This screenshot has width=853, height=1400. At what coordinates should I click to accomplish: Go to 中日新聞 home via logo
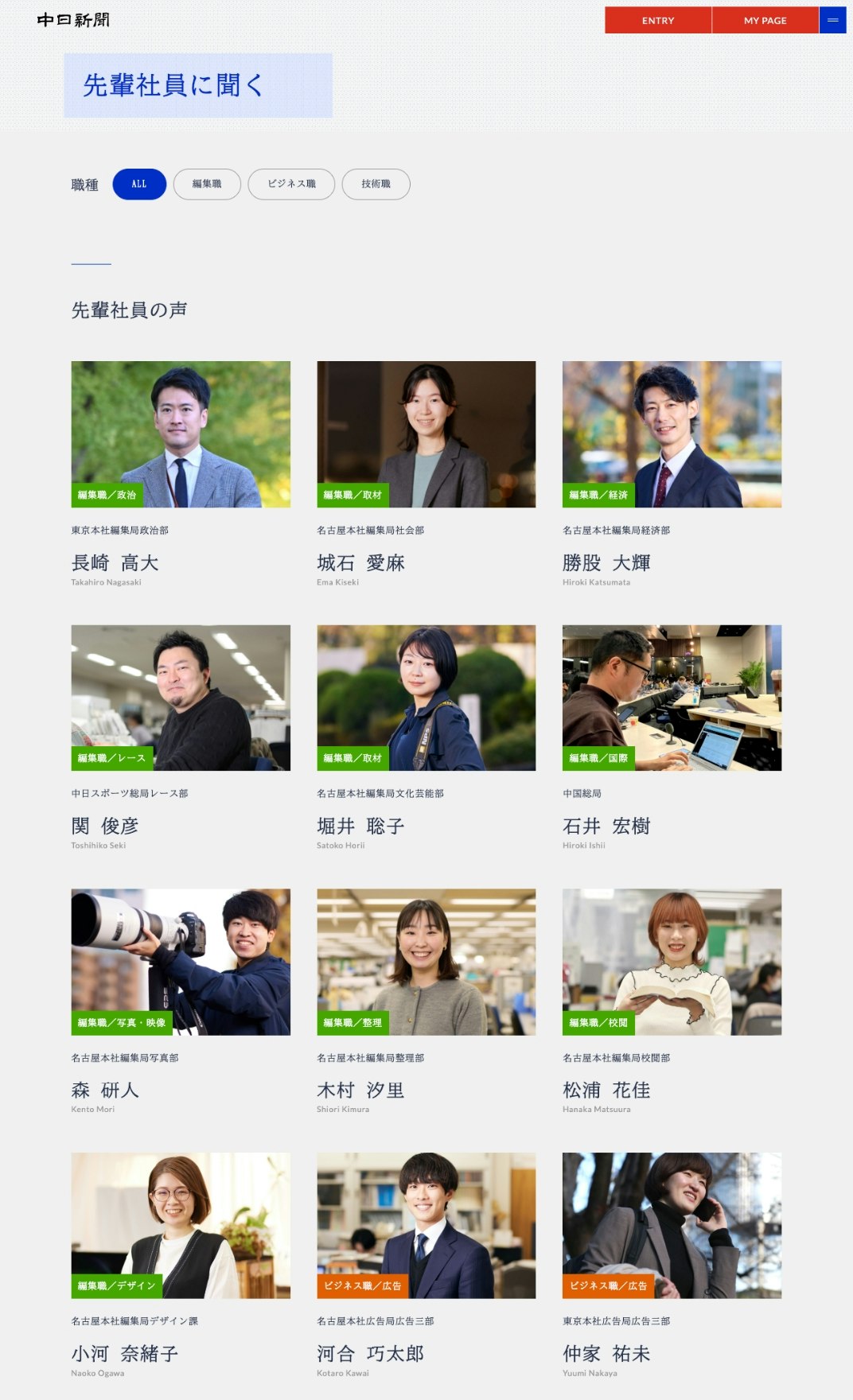click(73, 20)
